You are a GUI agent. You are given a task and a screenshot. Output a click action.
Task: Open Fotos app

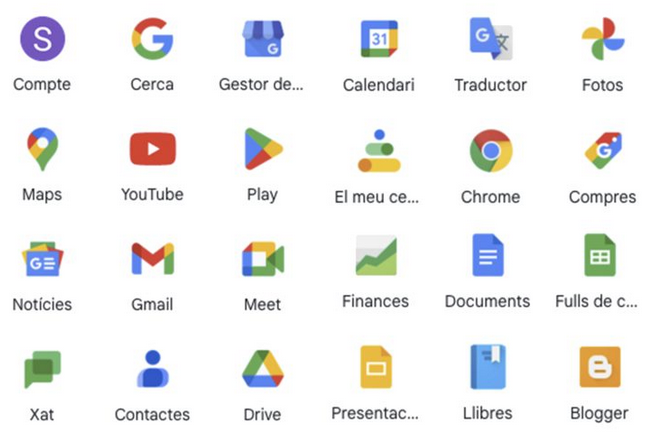[x=602, y=40]
